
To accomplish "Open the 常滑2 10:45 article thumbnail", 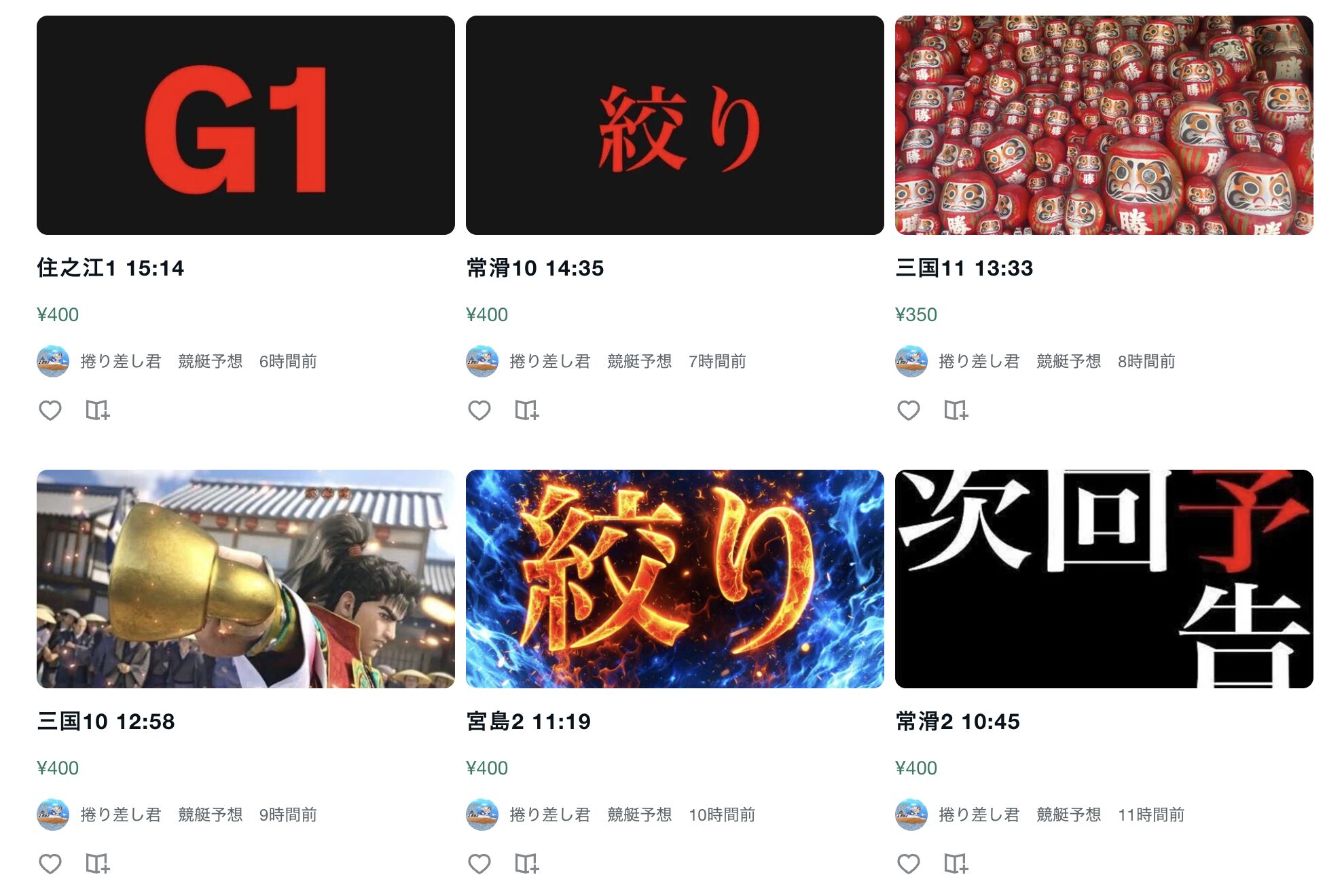I will coord(1104,579).
